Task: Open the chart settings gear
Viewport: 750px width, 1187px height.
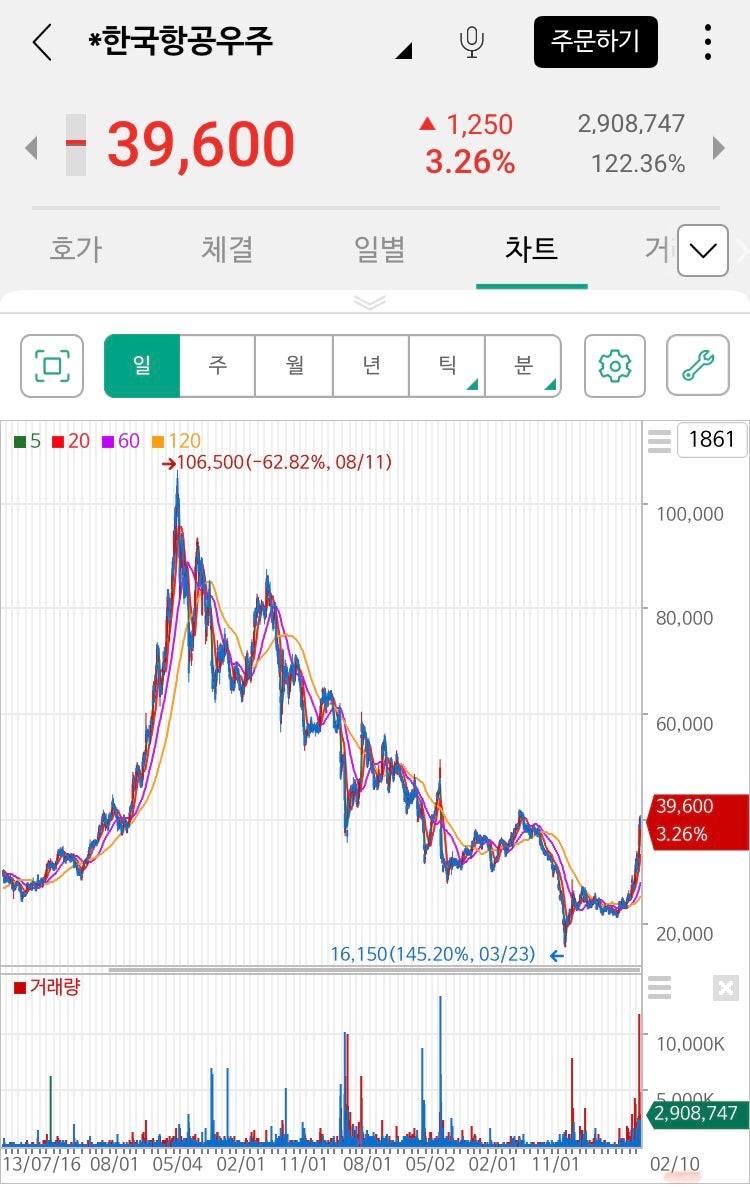Action: tap(614, 365)
